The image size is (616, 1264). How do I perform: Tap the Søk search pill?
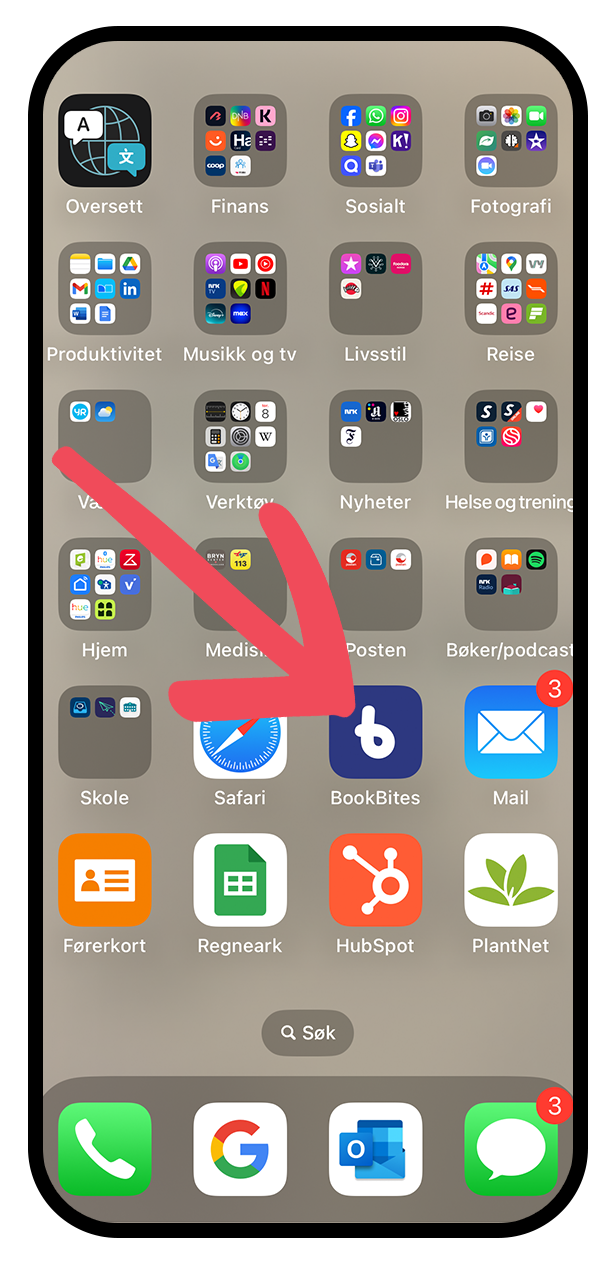tap(308, 1033)
